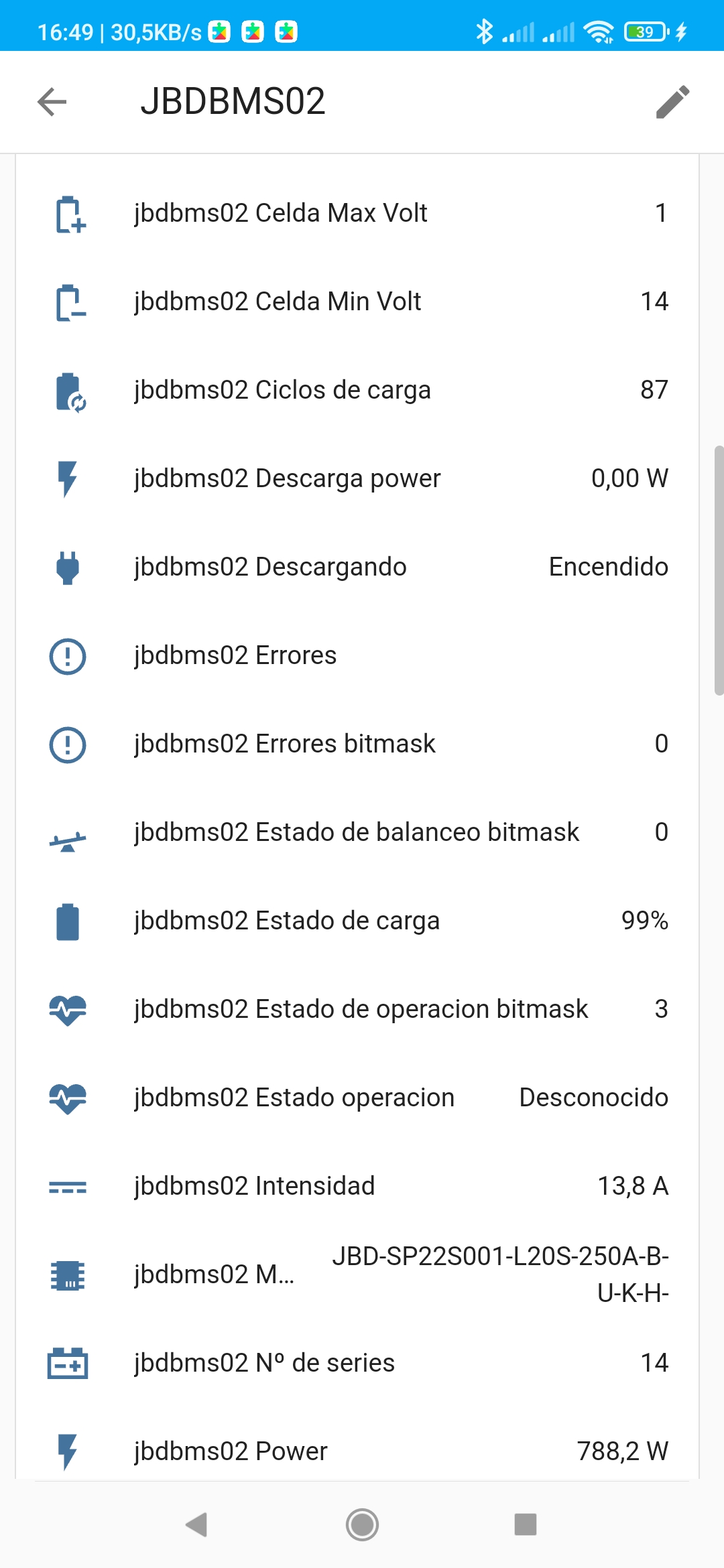Open the jbdbms02 Estado operacion entity row
Viewport: 724px width, 1568px height.
click(362, 1097)
